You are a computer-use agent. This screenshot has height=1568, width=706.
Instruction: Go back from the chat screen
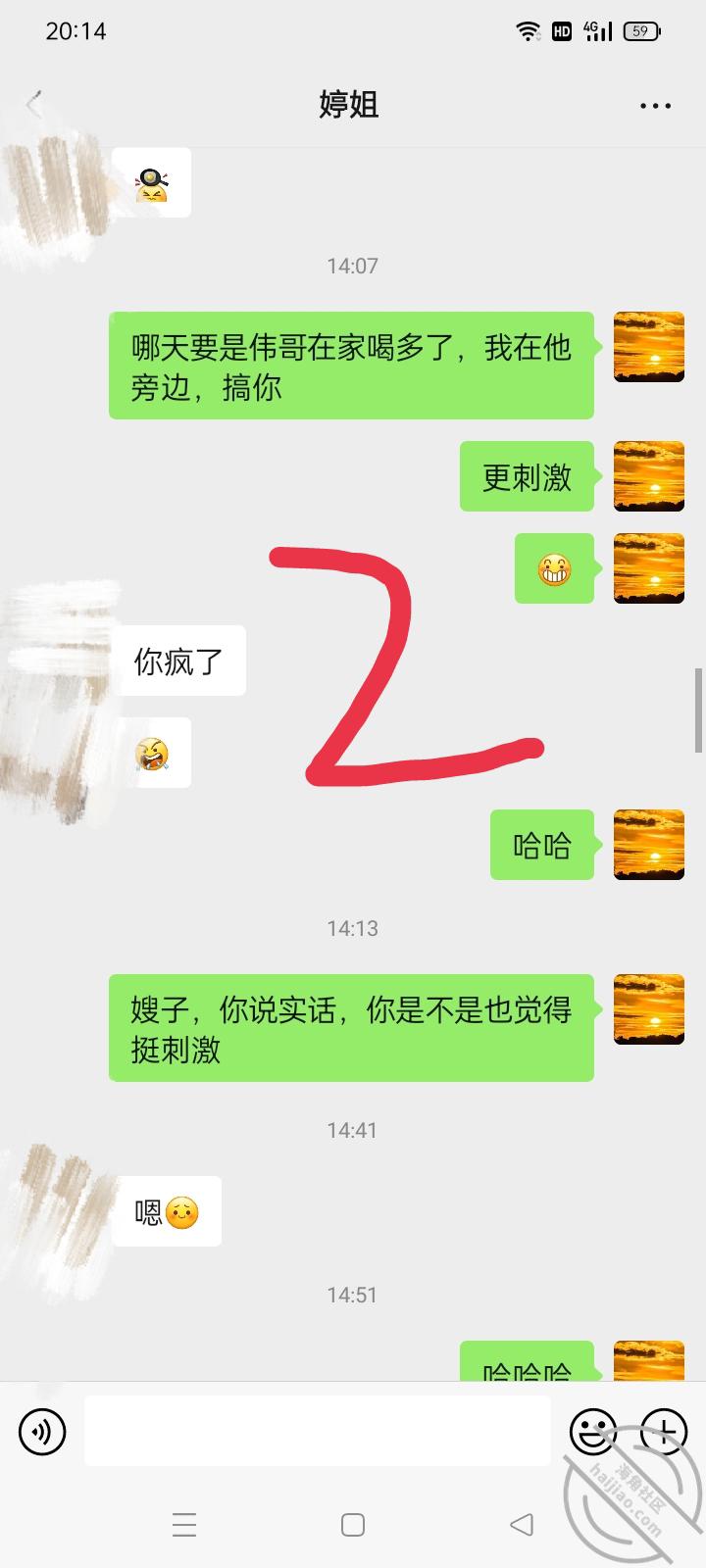tap(35, 104)
